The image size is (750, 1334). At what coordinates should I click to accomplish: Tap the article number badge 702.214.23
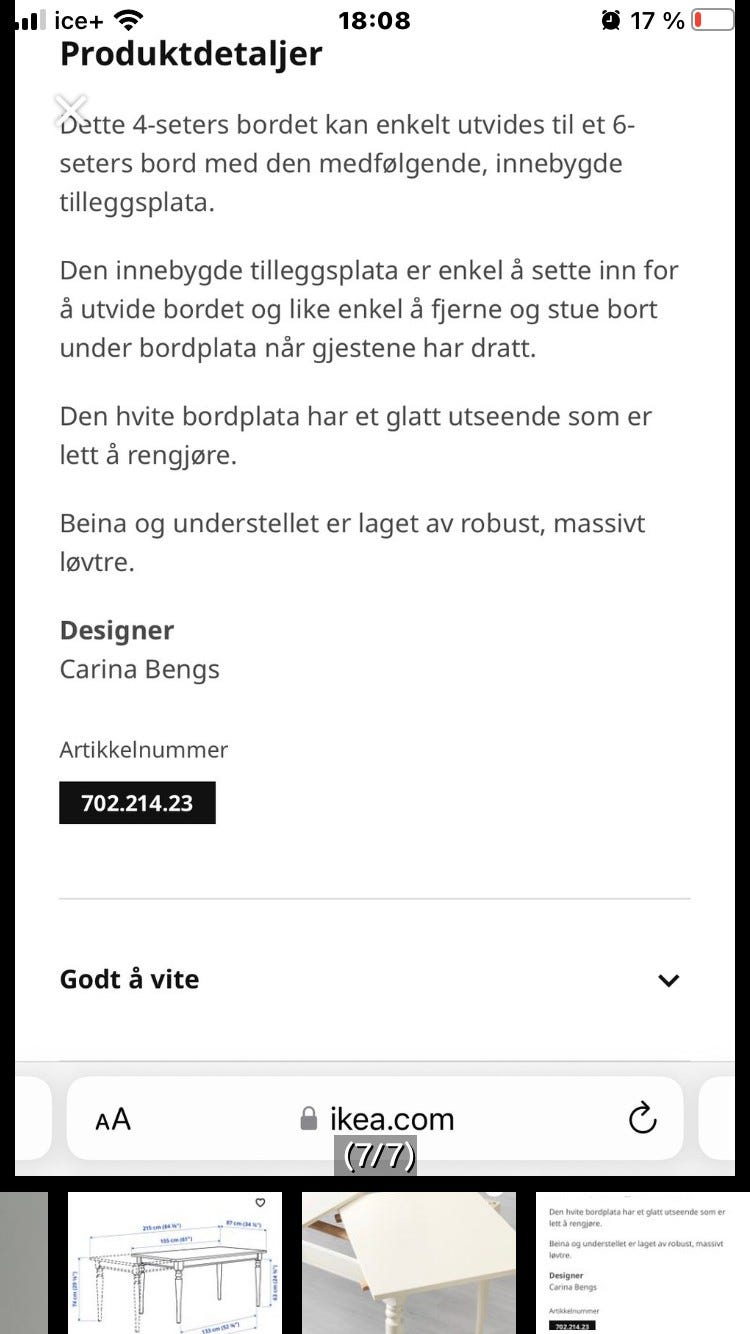point(137,802)
